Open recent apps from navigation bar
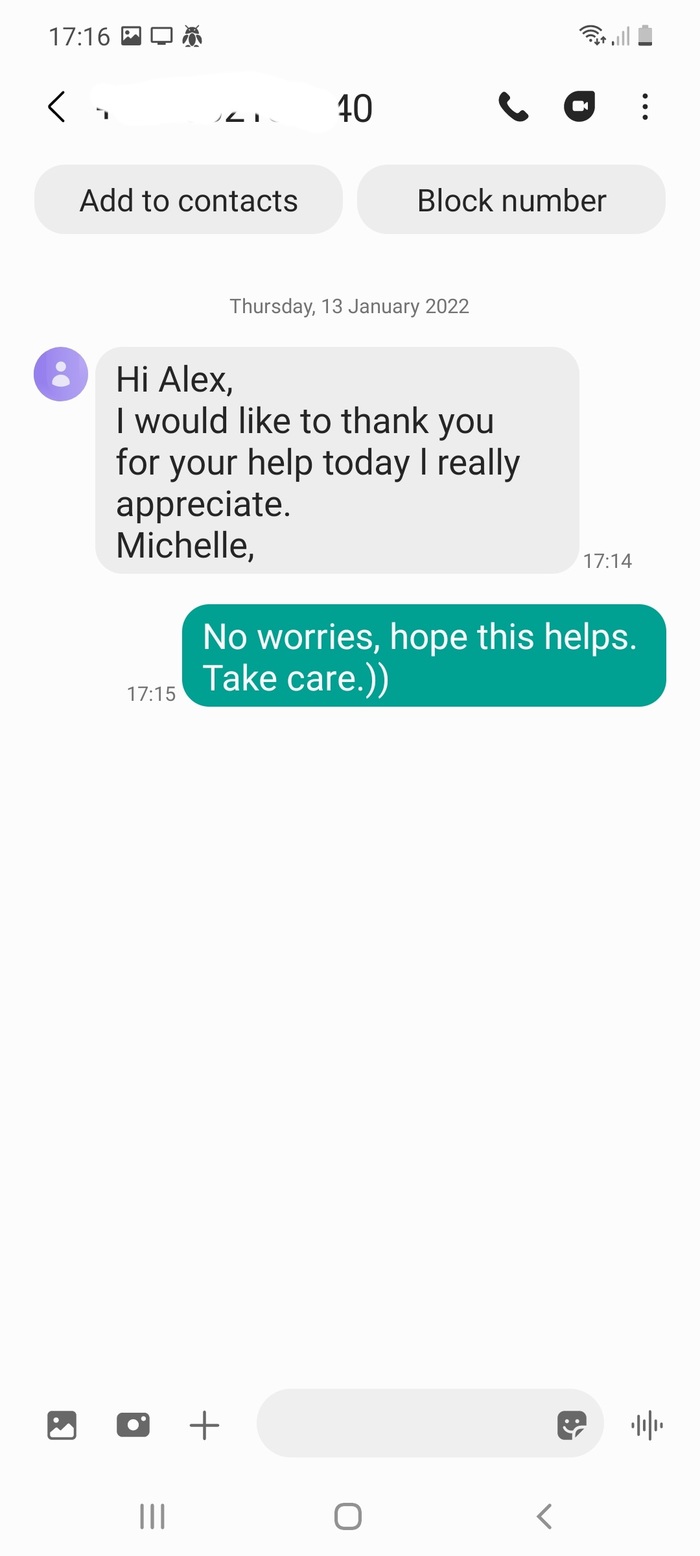 point(152,1516)
